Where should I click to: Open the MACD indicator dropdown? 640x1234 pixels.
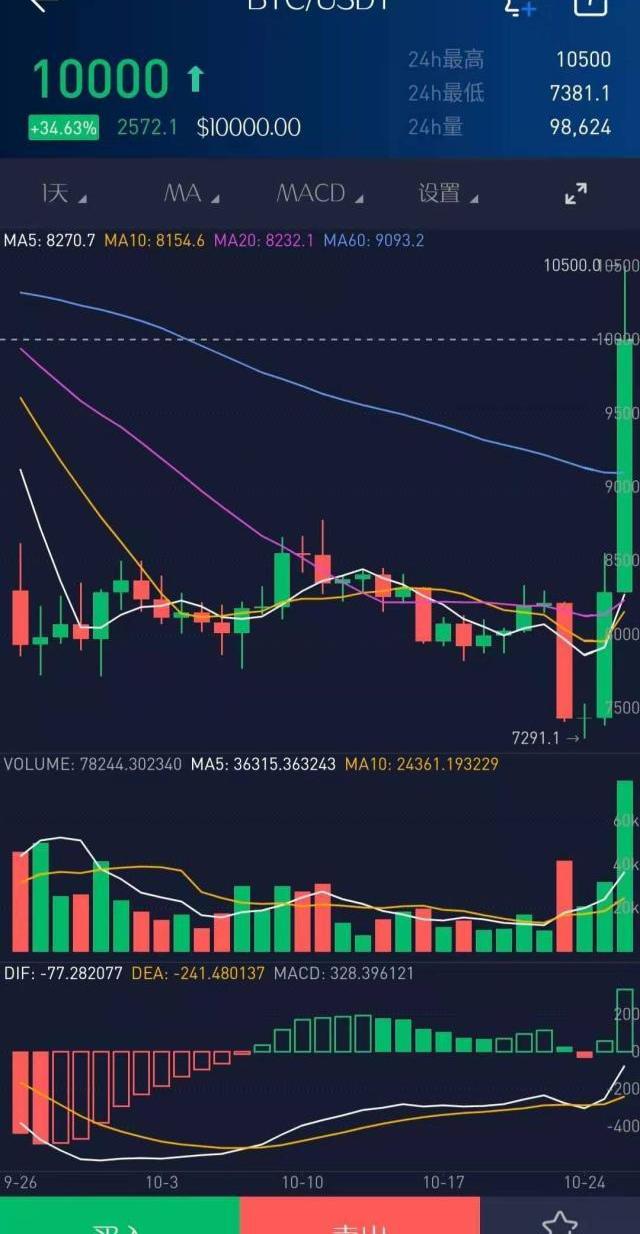[x=319, y=193]
